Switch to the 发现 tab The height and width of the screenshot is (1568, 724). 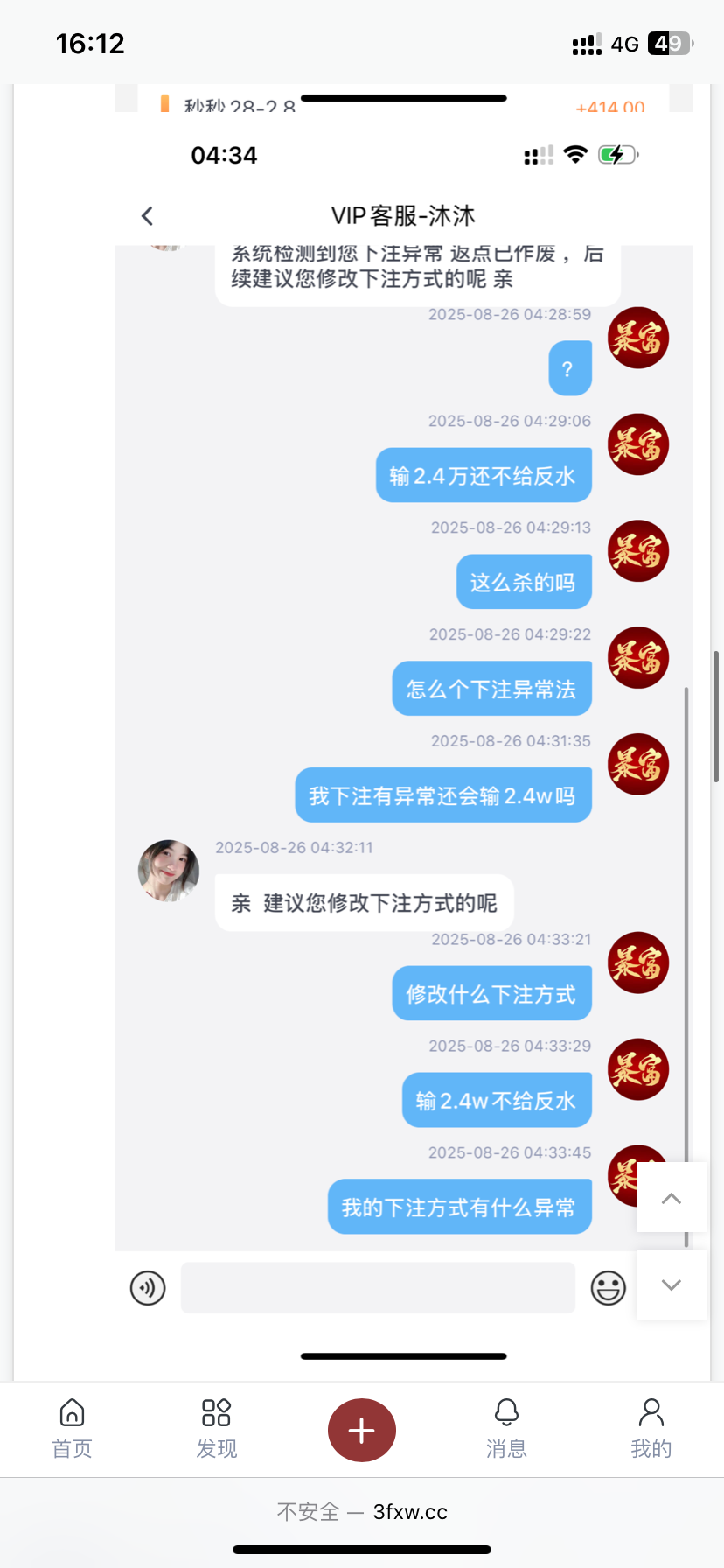coord(216,1429)
